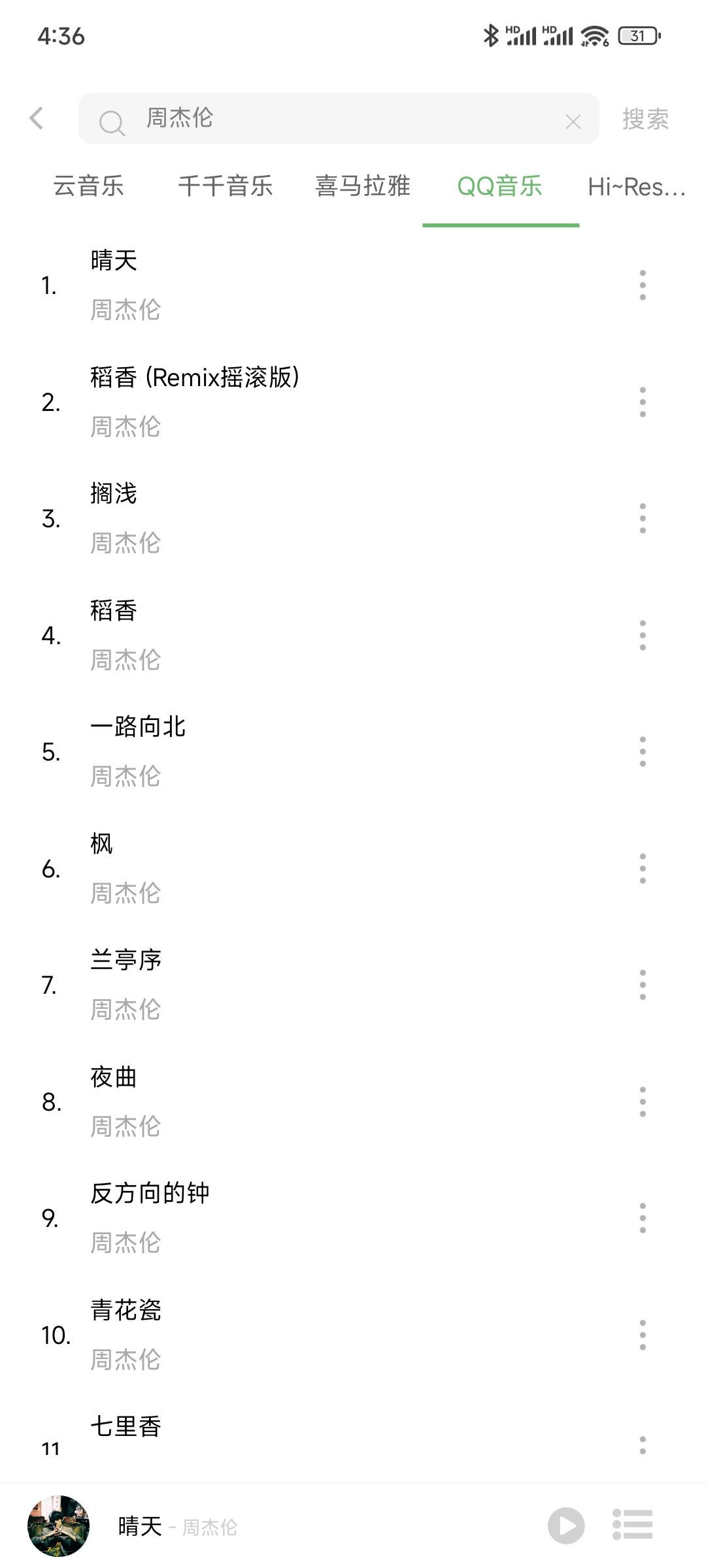Open options menu for 稻香 (Remix摇滚版)
Image resolution: width=706 pixels, height=1568 pixels.
(642, 401)
